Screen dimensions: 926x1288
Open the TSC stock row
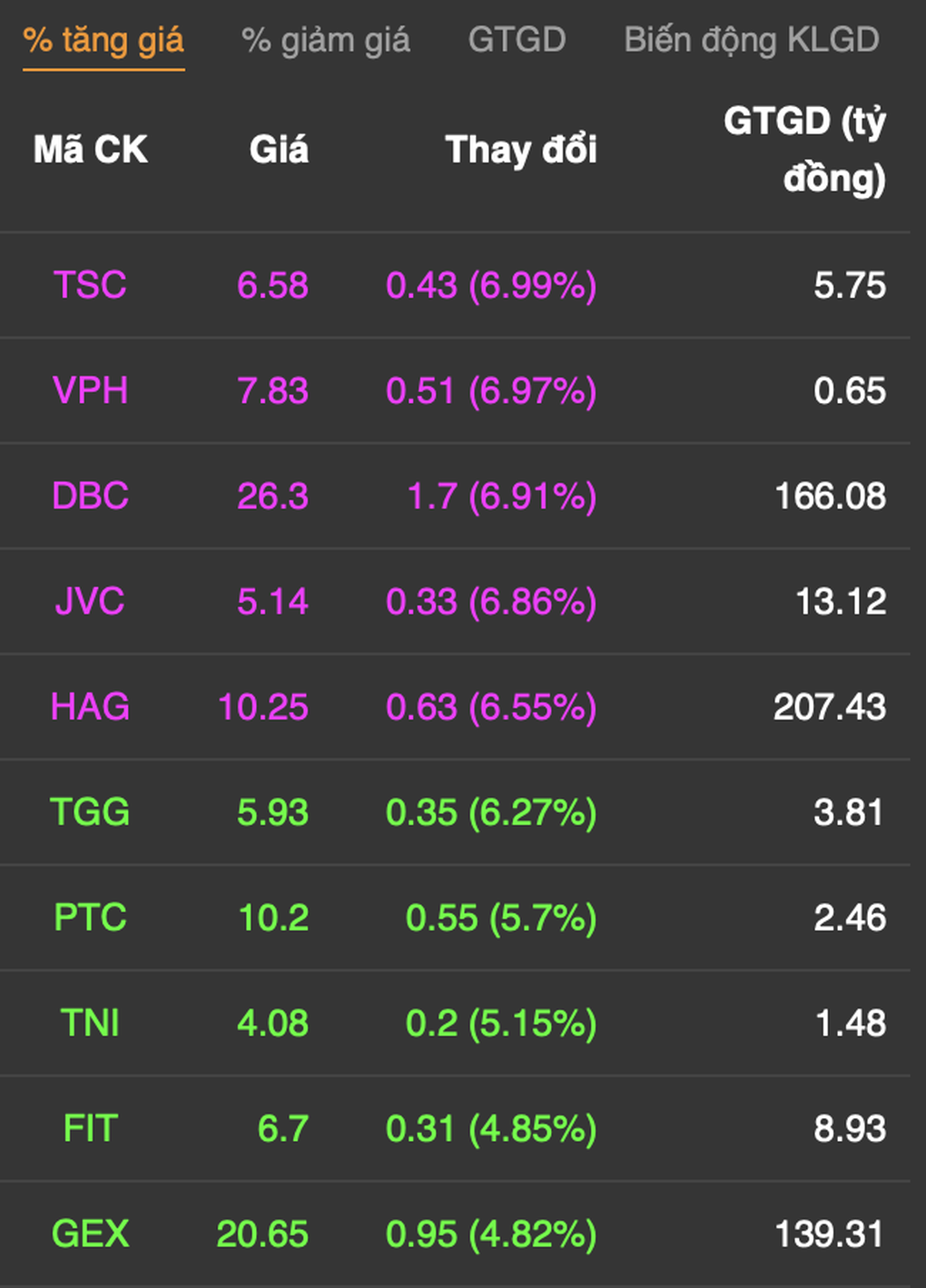90,286
